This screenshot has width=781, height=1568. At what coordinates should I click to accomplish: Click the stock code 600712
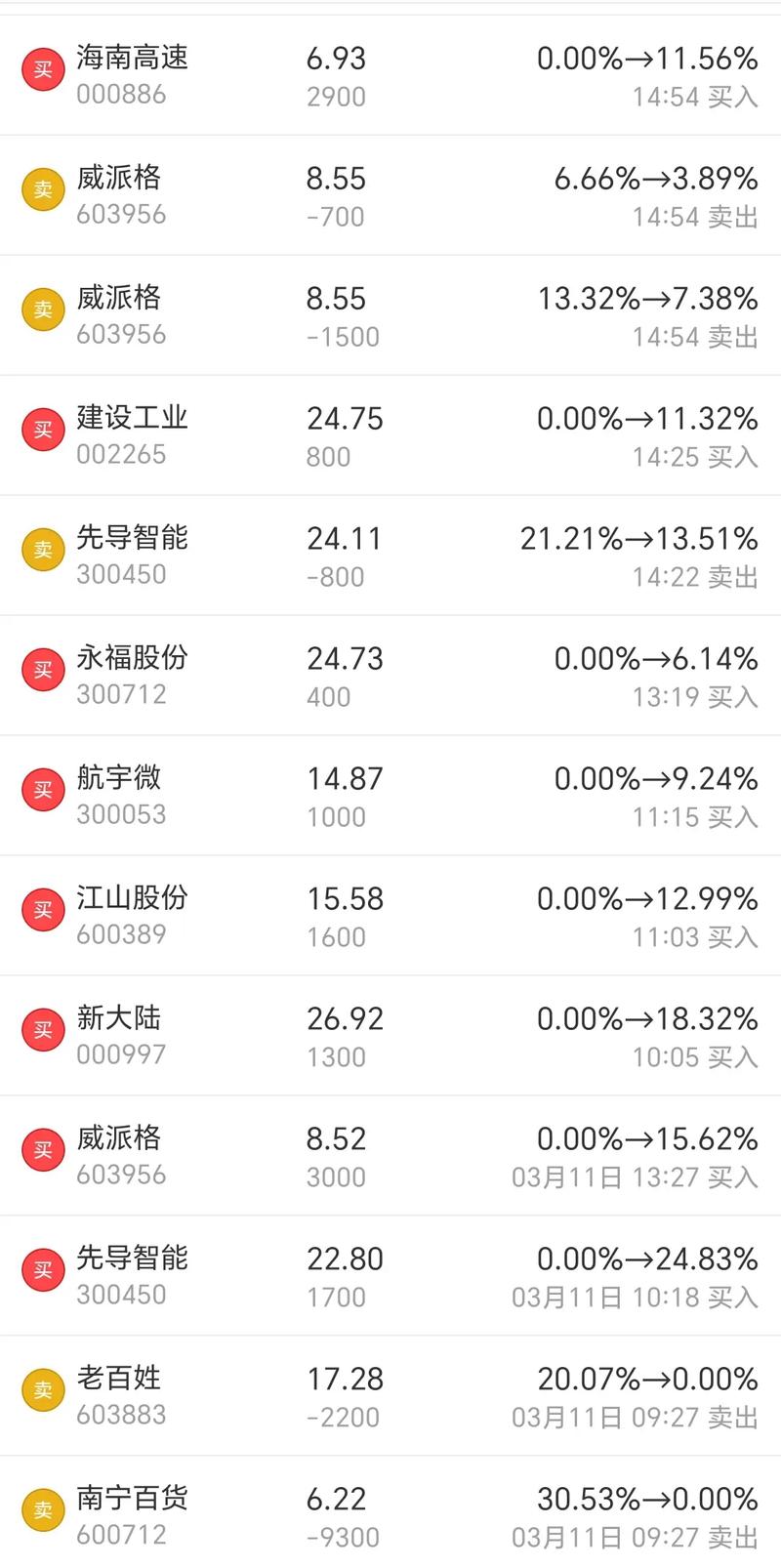coord(121,1536)
